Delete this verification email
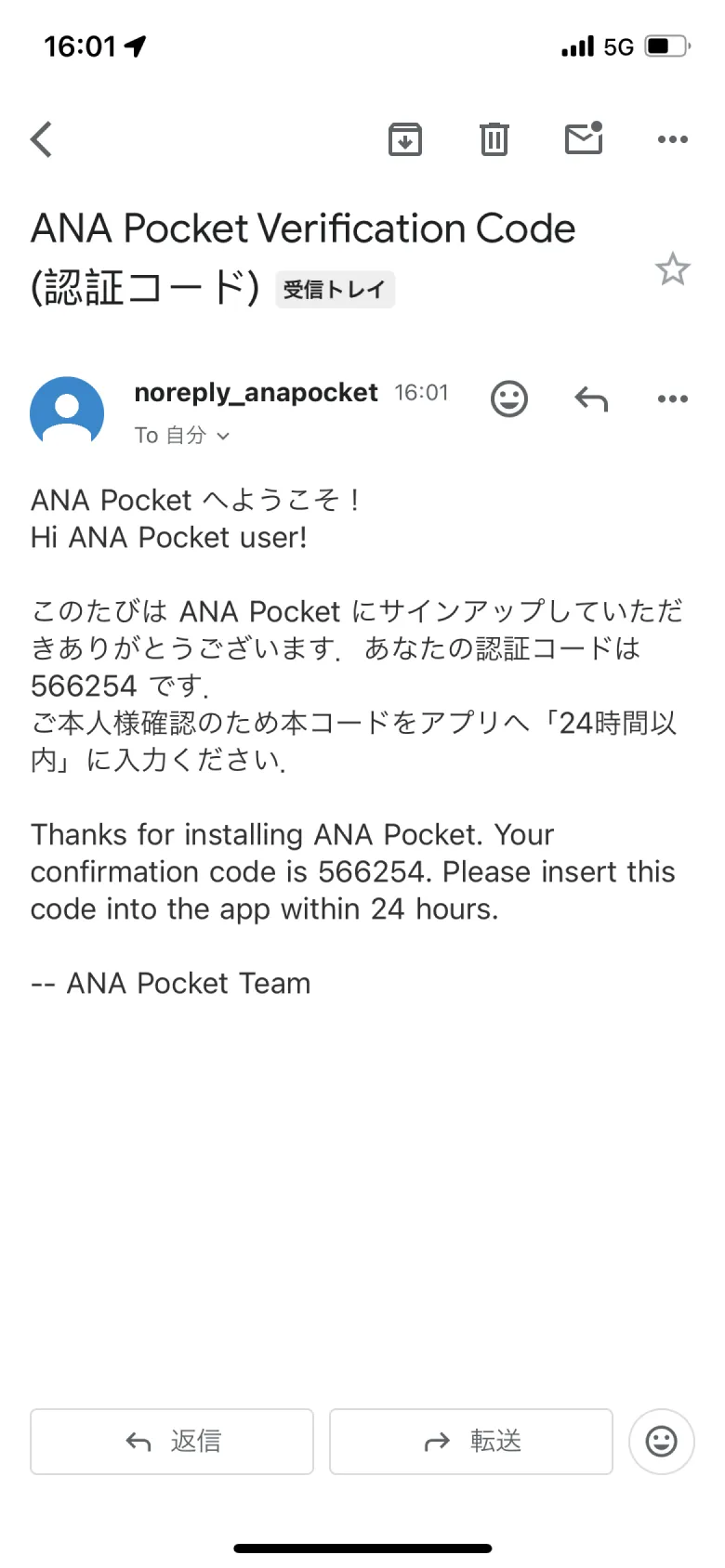The width and height of the screenshot is (725, 1568). pyautogui.click(x=494, y=138)
